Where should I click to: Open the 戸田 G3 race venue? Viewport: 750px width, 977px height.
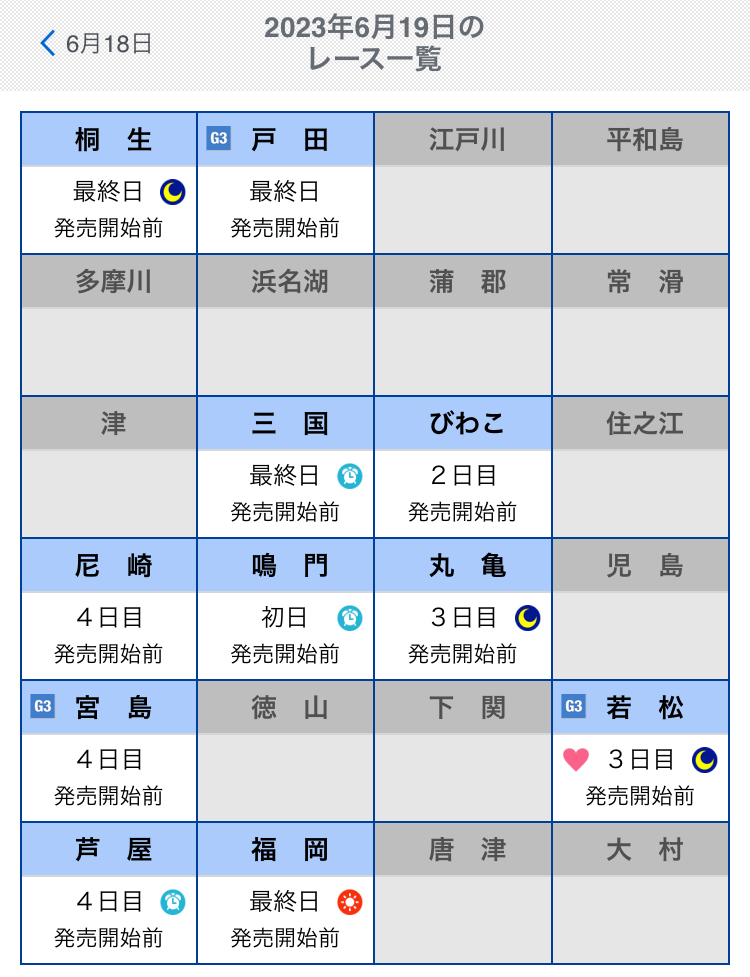(x=286, y=184)
